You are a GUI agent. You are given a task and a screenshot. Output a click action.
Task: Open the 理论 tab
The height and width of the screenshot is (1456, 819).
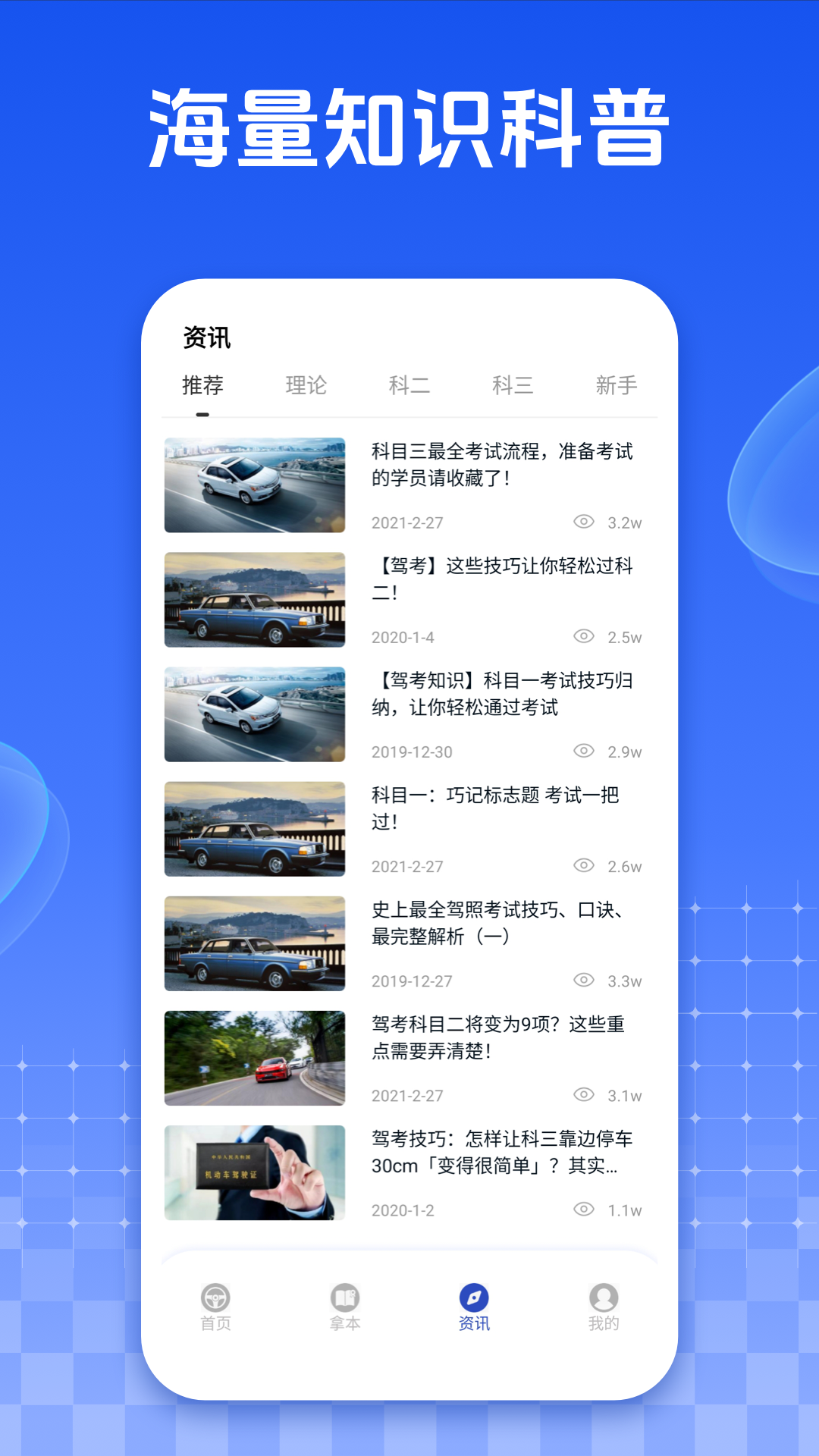pyautogui.click(x=306, y=386)
